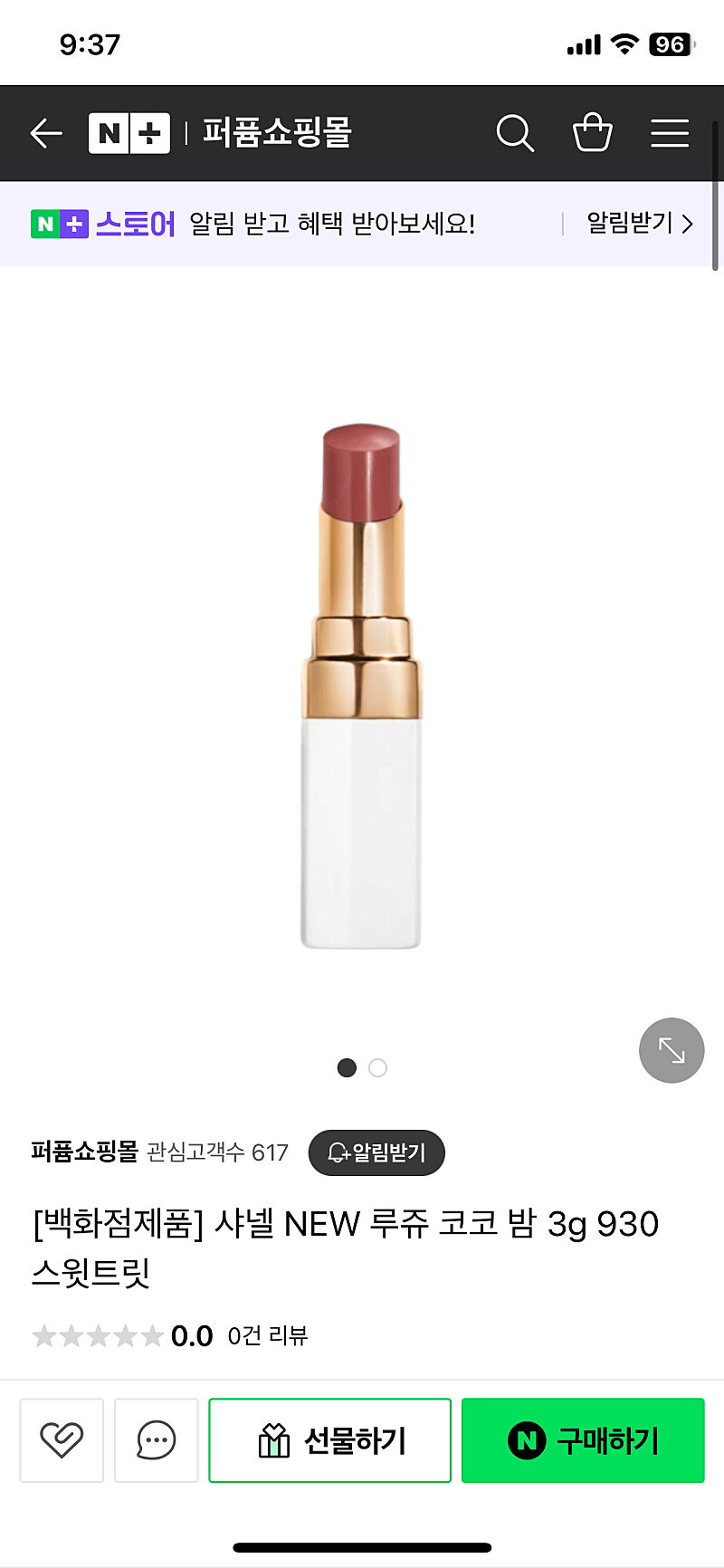Tap the green 구매하기 button
Viewport: 724px width, 1568px height.
pos(583,1440)
